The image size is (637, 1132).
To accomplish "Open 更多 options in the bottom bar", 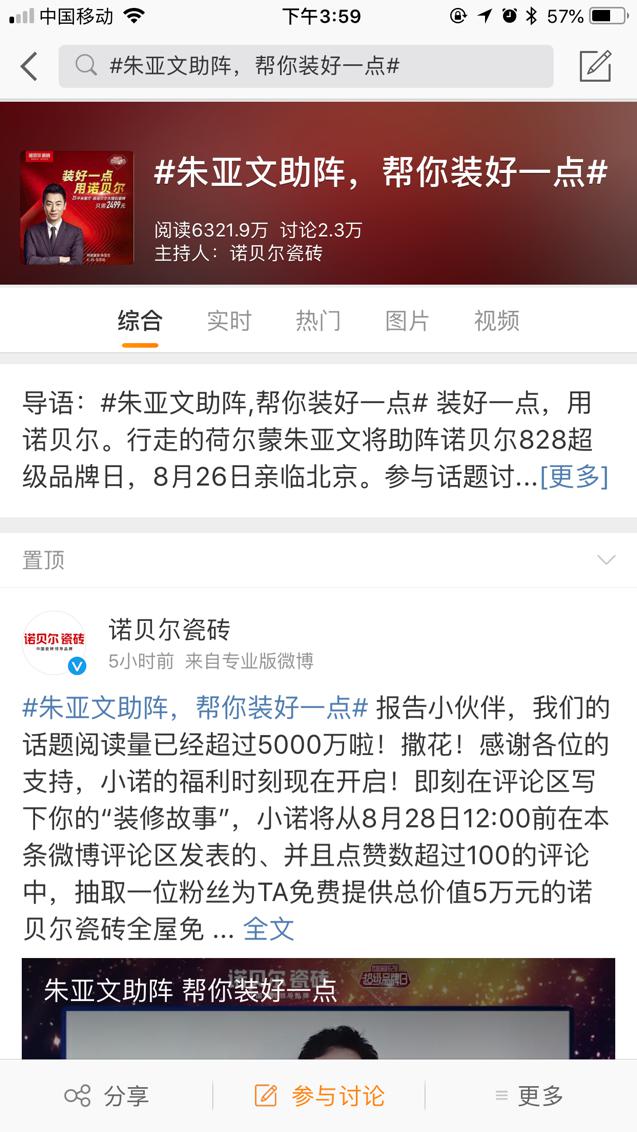I will pos(530,1096).
